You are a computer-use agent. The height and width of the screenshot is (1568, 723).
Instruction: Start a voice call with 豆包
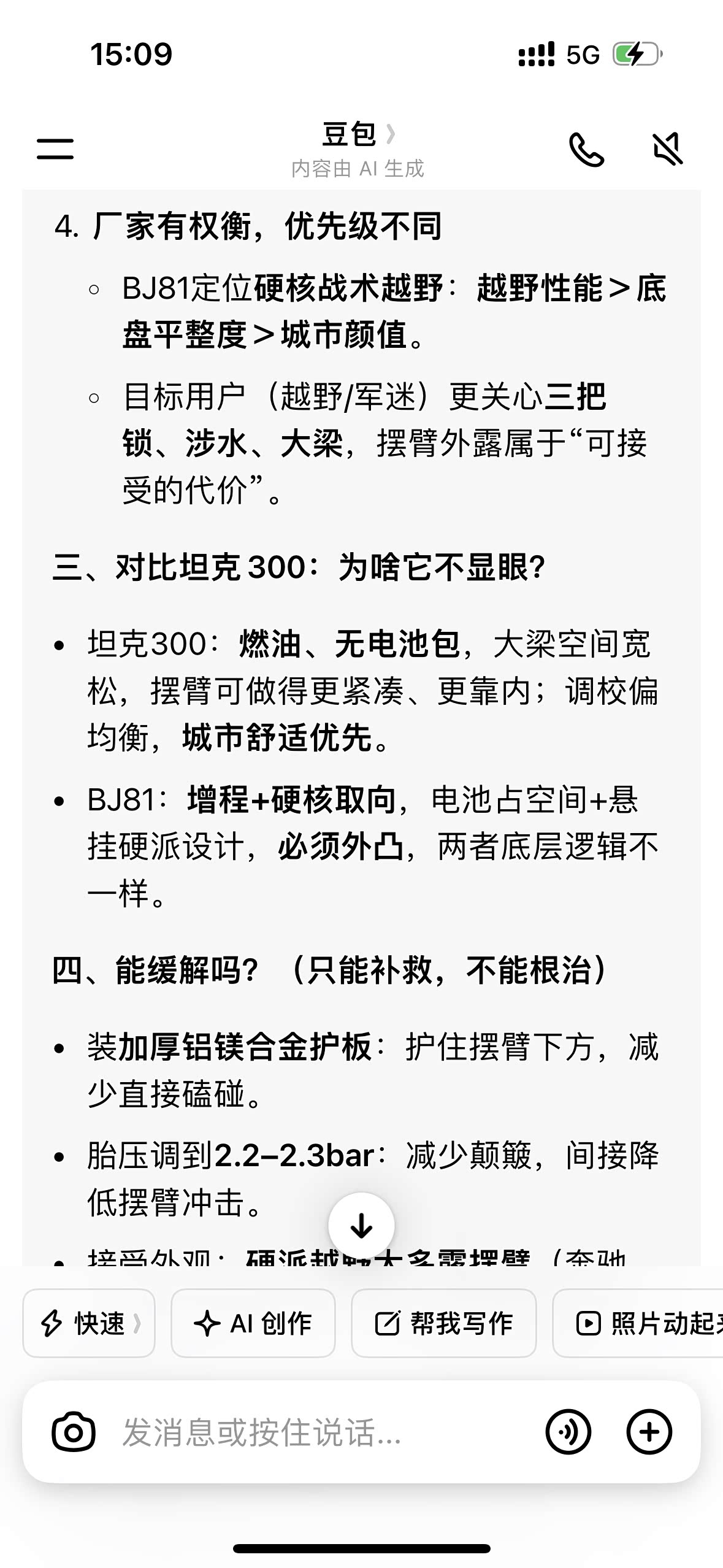(x=587, y=149)
